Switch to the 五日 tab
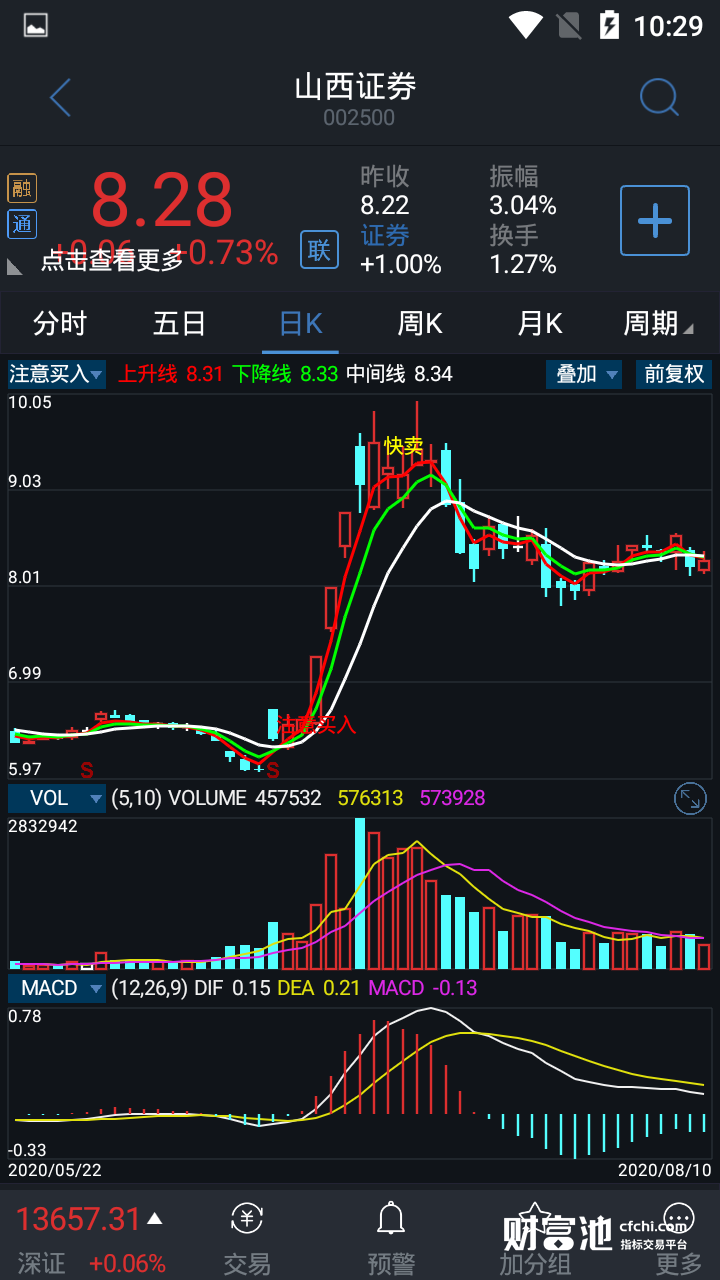The image size is (720, 1280). click(180, 324)
